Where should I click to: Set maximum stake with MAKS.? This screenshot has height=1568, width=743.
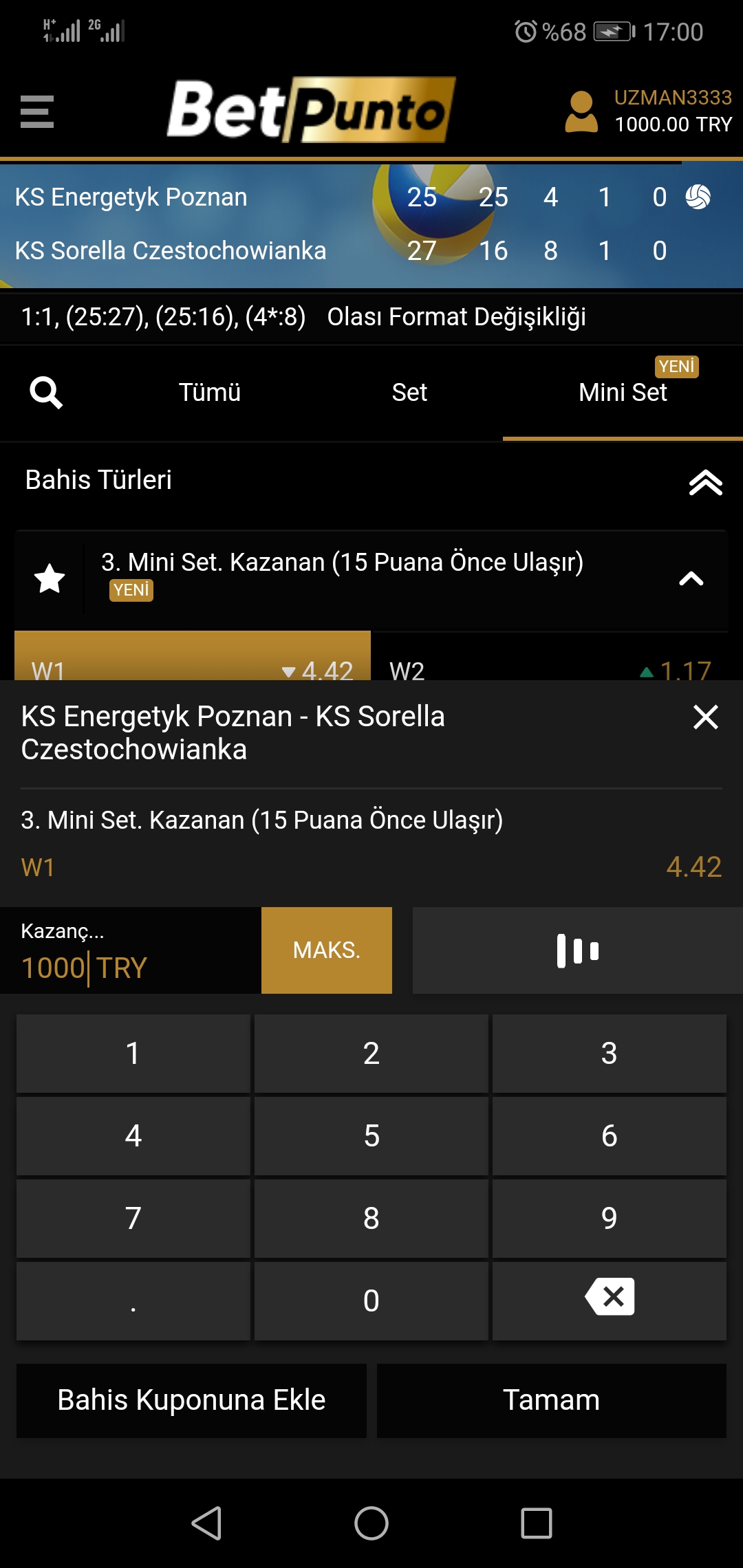coord(327,950)
